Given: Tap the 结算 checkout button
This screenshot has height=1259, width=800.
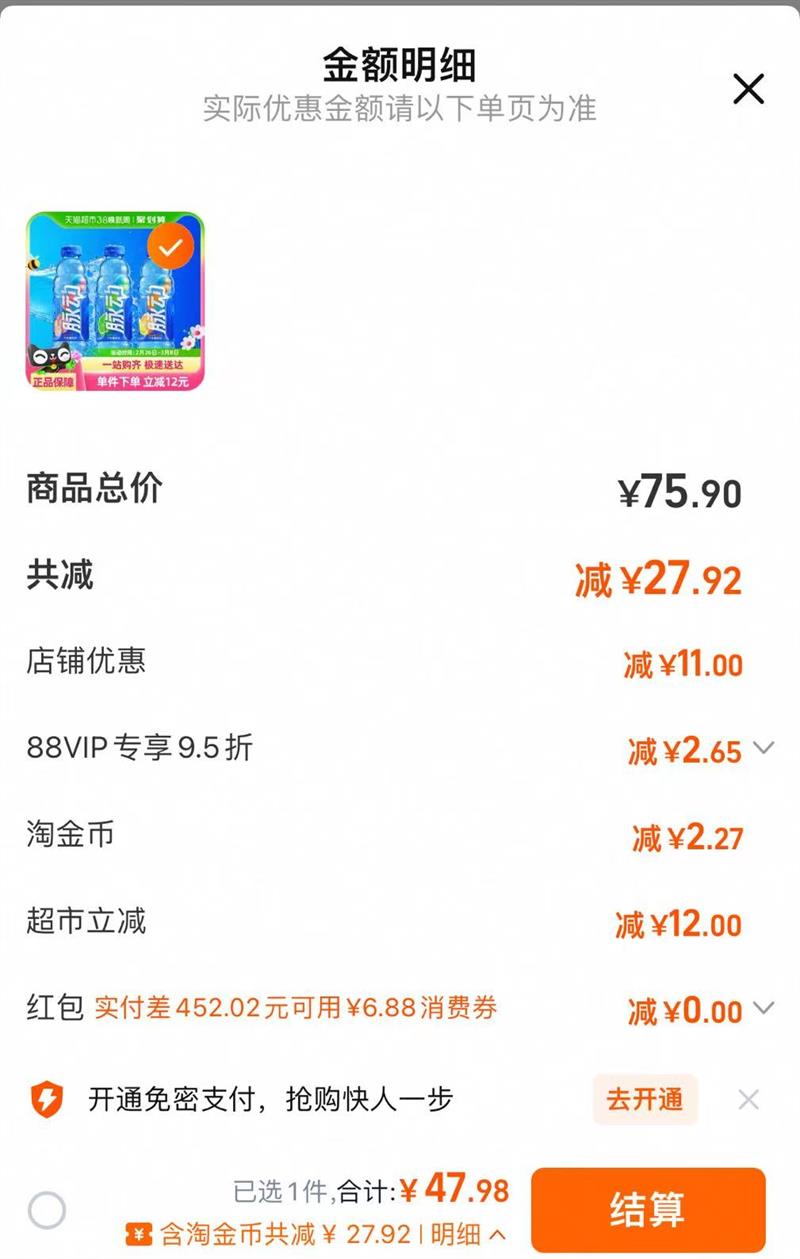Looking at the screenshot, I should [x=648, y=1210].
